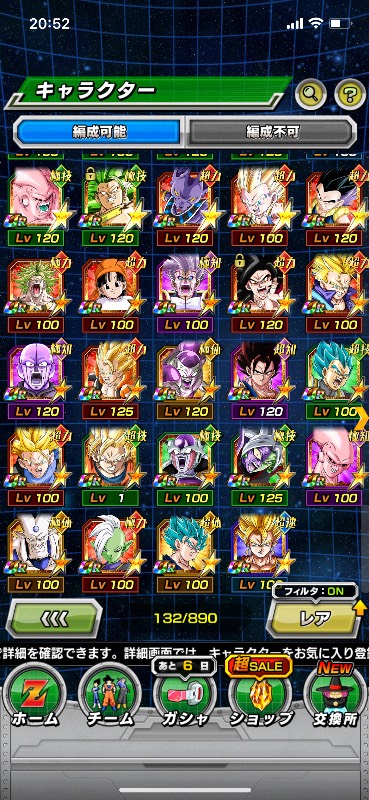Select the green-haired Broly Lv 100 card
Viewport: 369px width, 800px height.
point(35,294)
